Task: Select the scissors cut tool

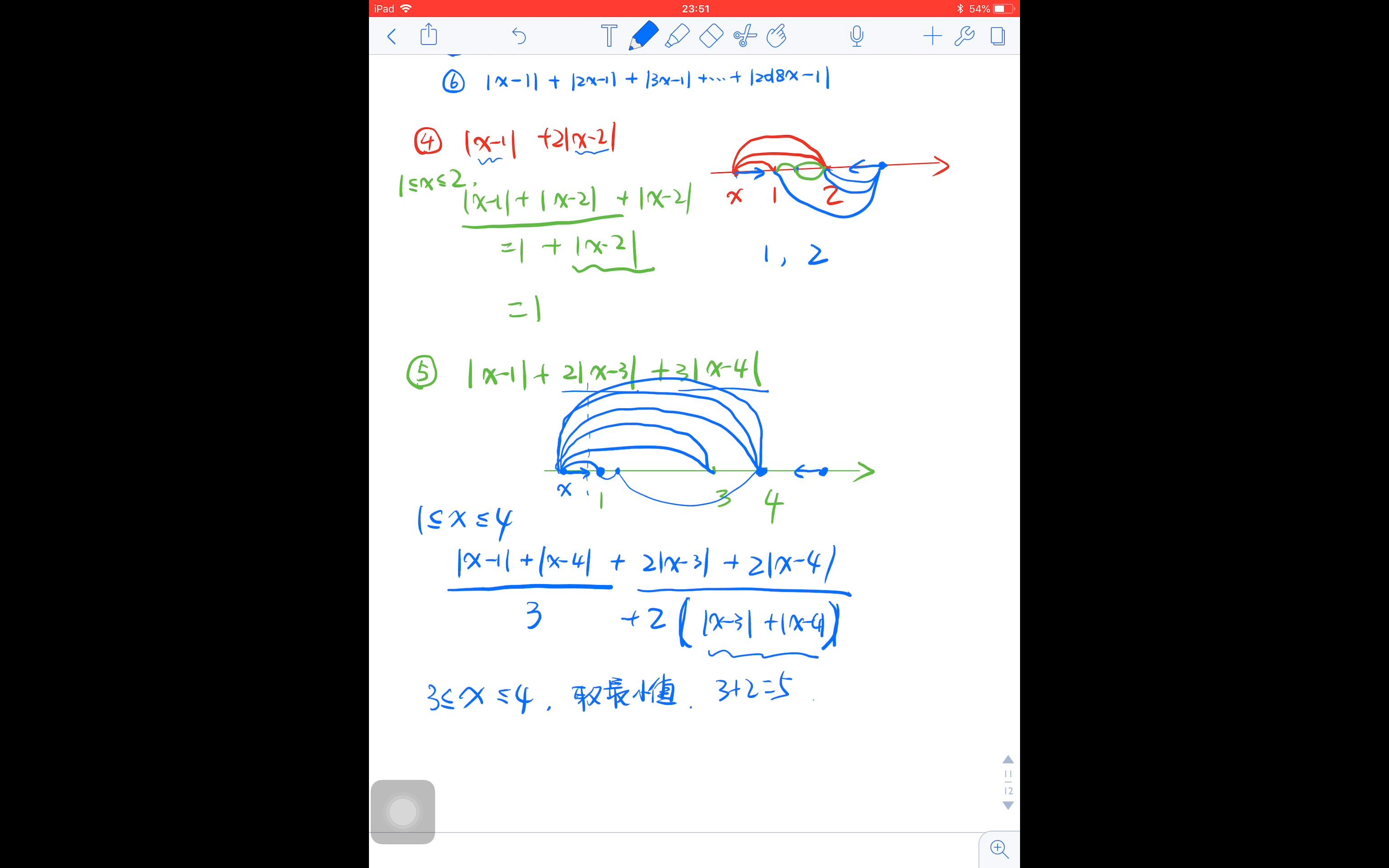Action: [744, 36]
